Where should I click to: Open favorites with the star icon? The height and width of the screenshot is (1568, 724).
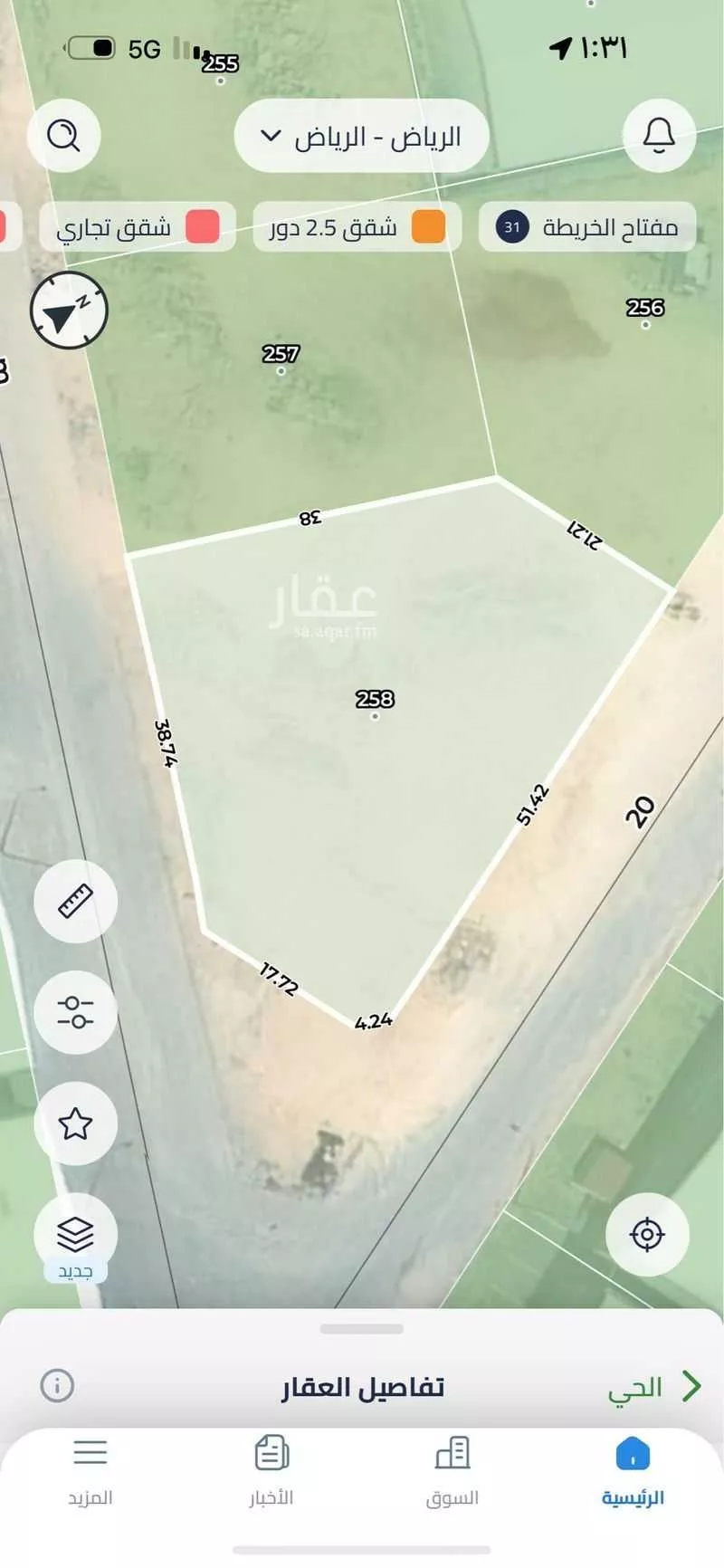76,1123
